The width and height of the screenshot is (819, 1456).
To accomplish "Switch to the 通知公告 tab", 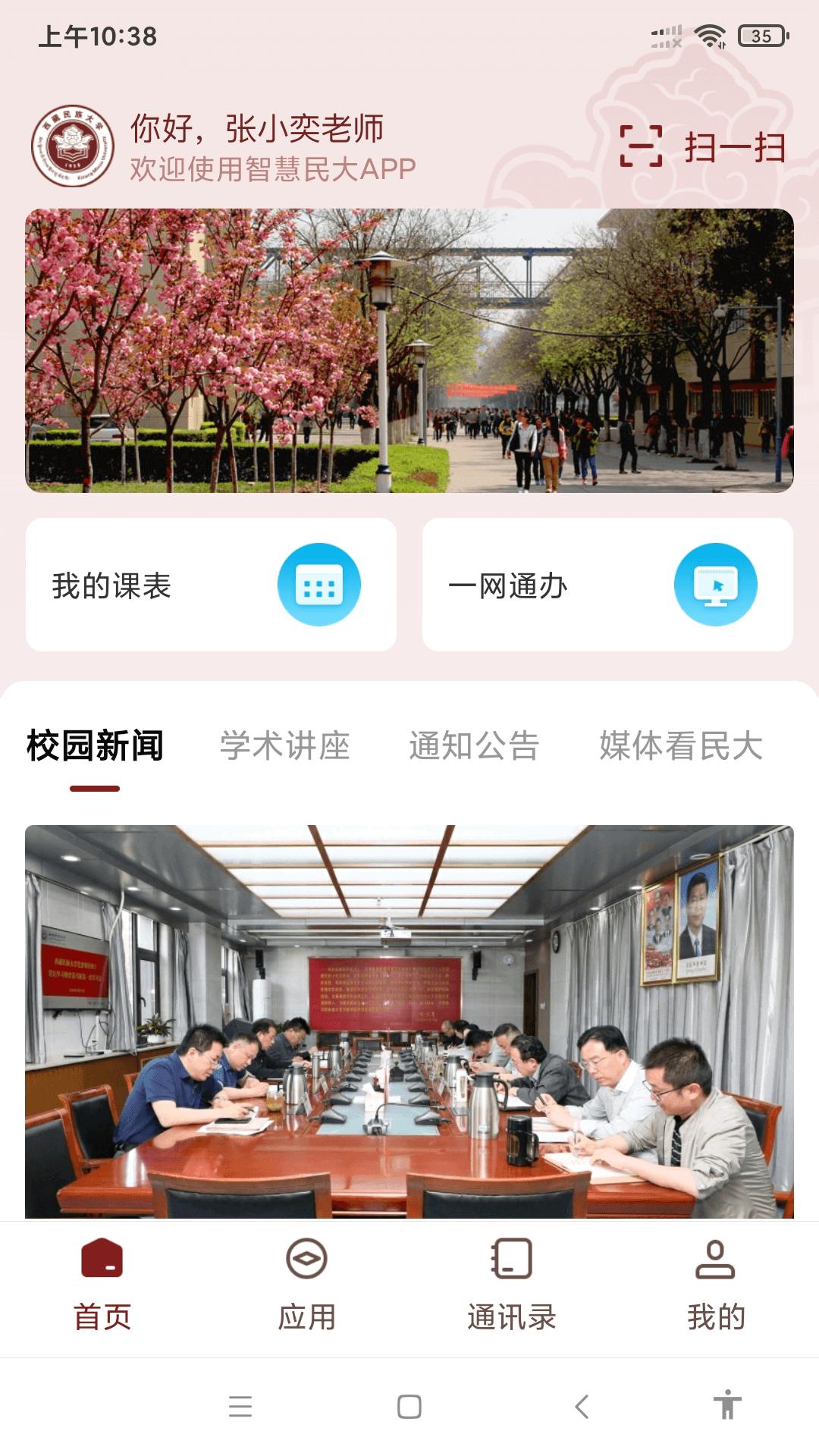I will point(475,745).
